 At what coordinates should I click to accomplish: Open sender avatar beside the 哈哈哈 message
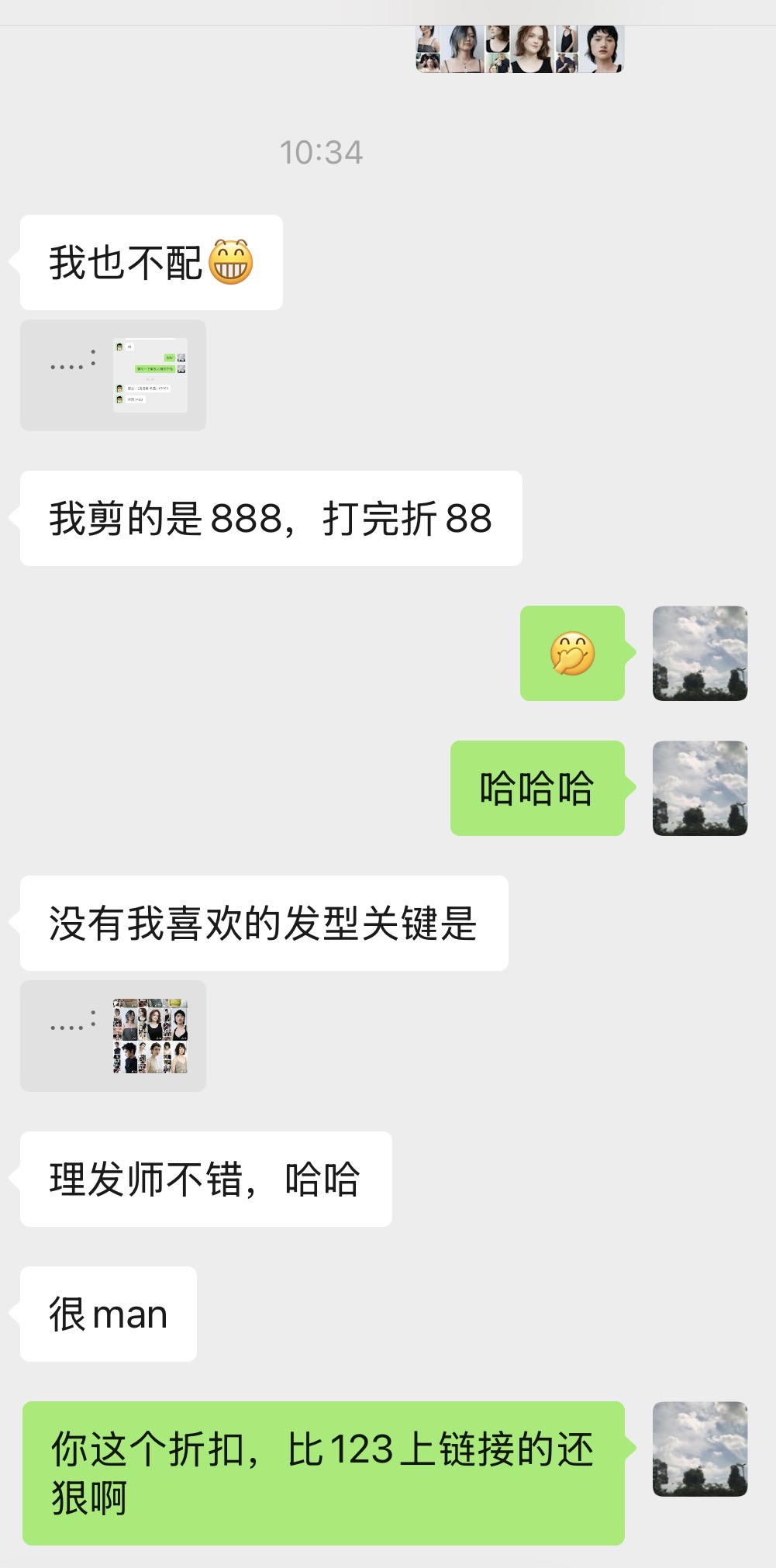pyautogui.click(x=700, y=788)
